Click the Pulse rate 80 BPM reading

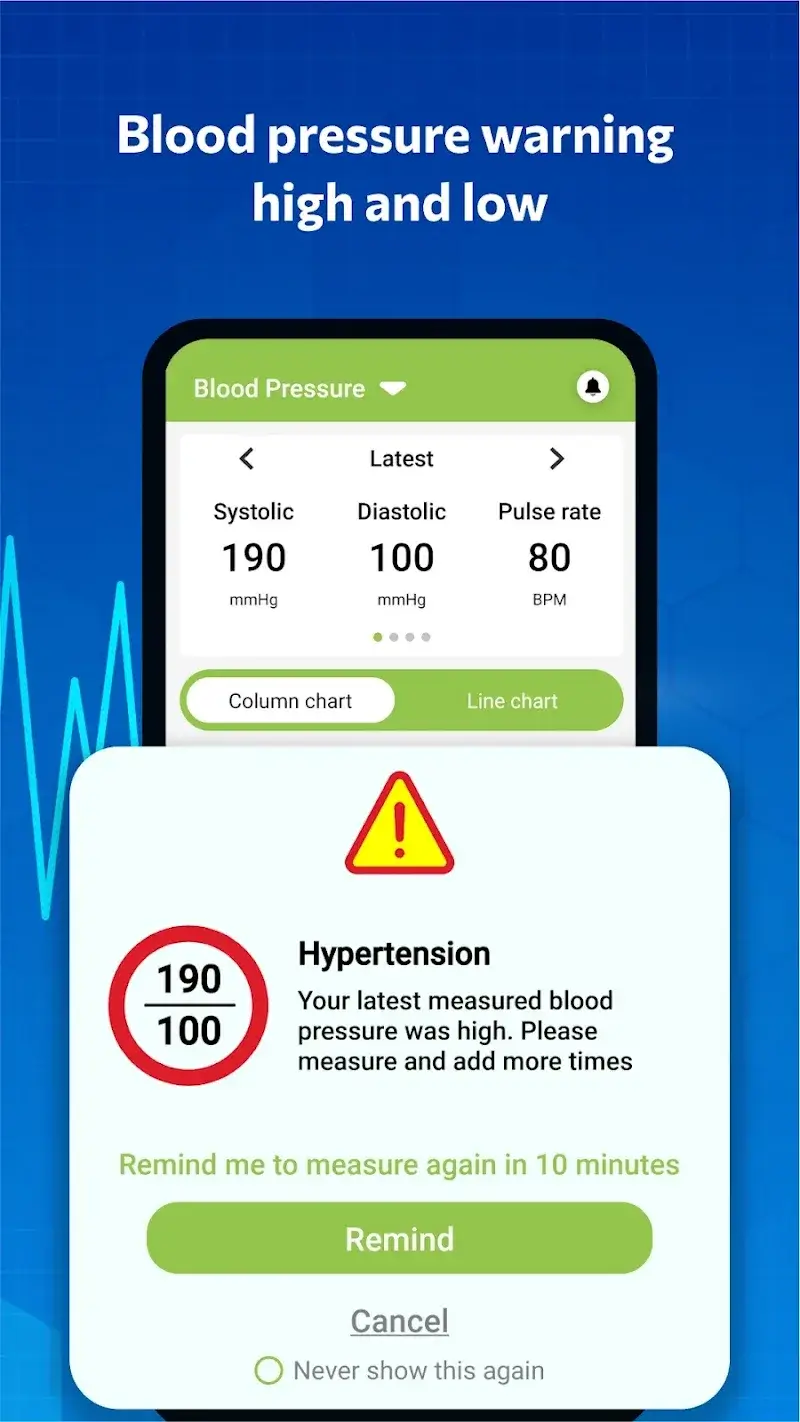550,558
